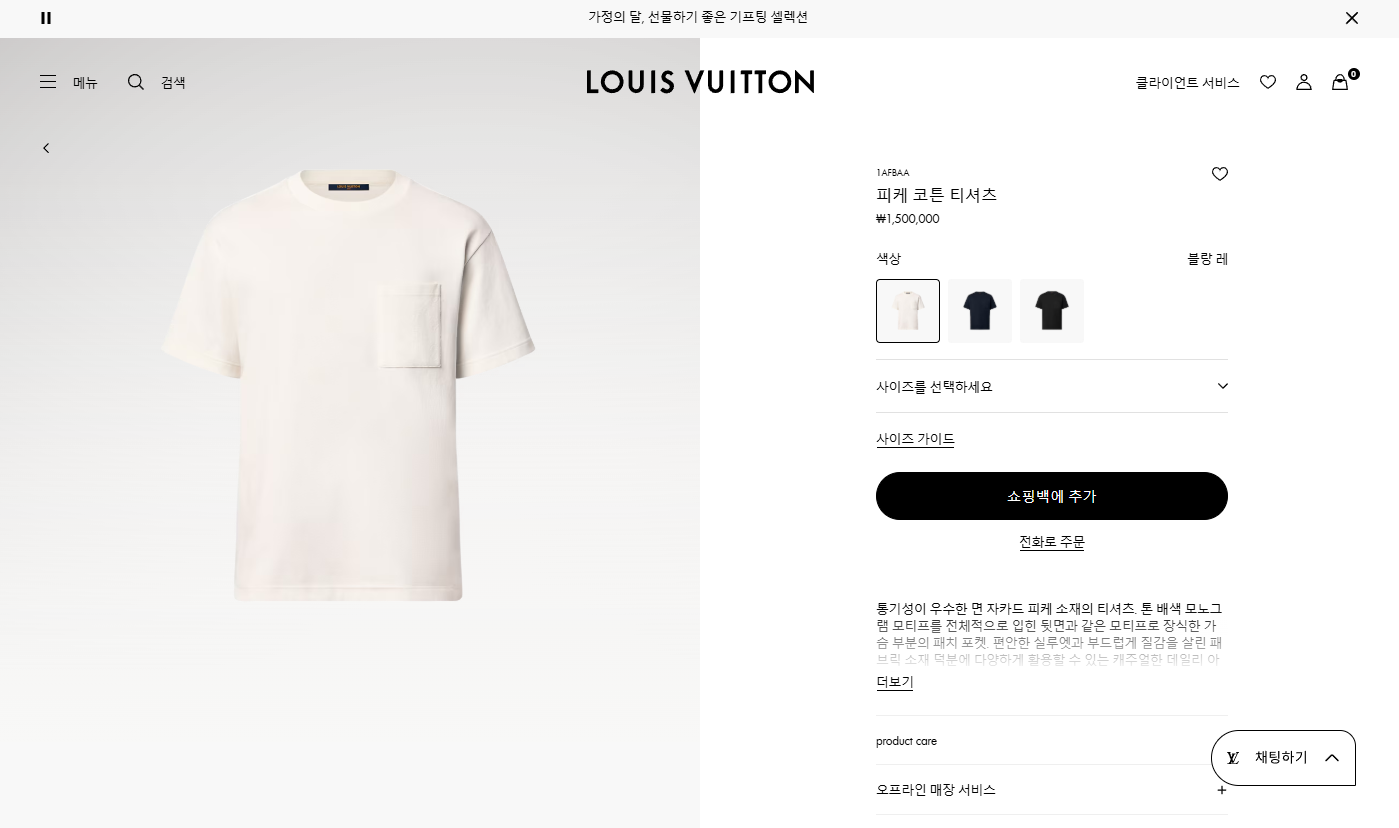Image resolution: width=1399 pixels, height=828 pixels.
Task: Open the 메뉴 hamburger menu
Action: point(68,82)
